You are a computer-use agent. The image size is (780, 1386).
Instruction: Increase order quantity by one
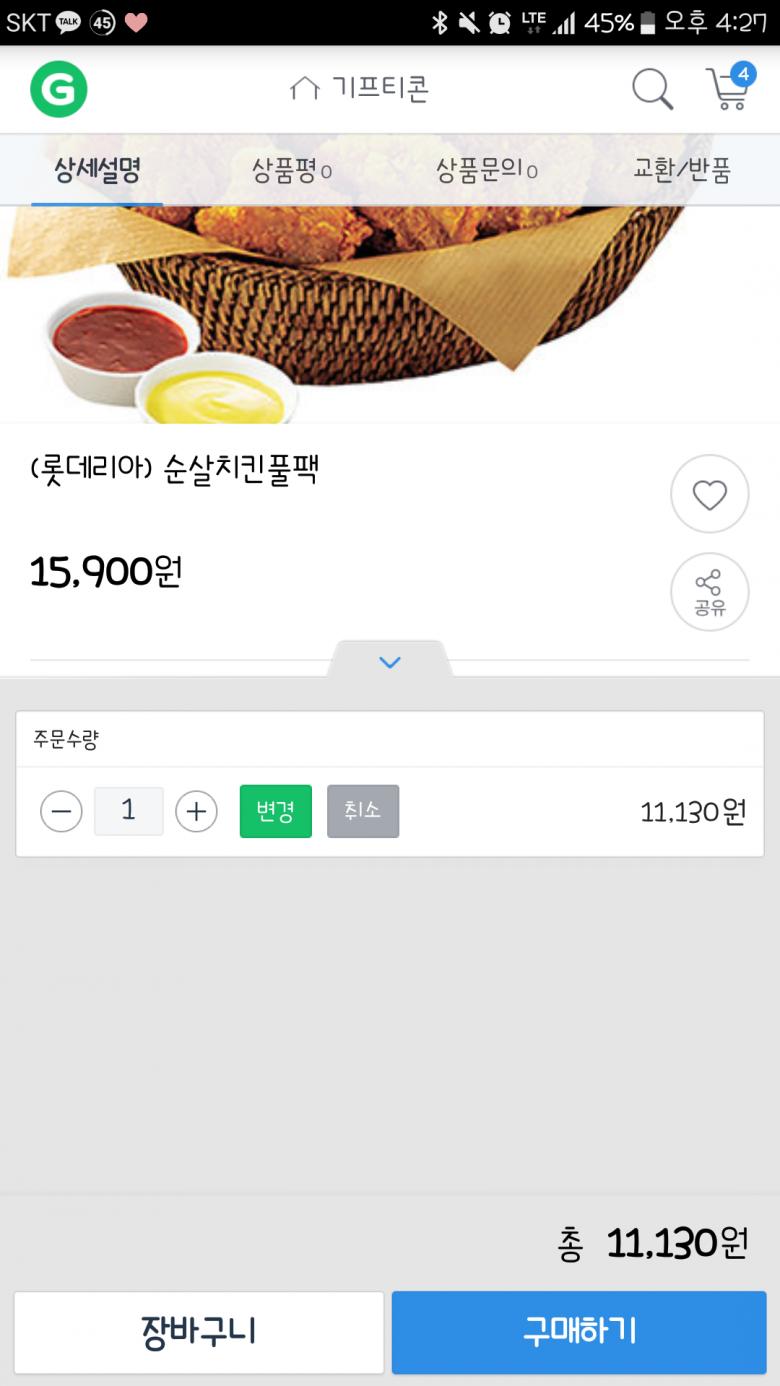coord(196,811)
